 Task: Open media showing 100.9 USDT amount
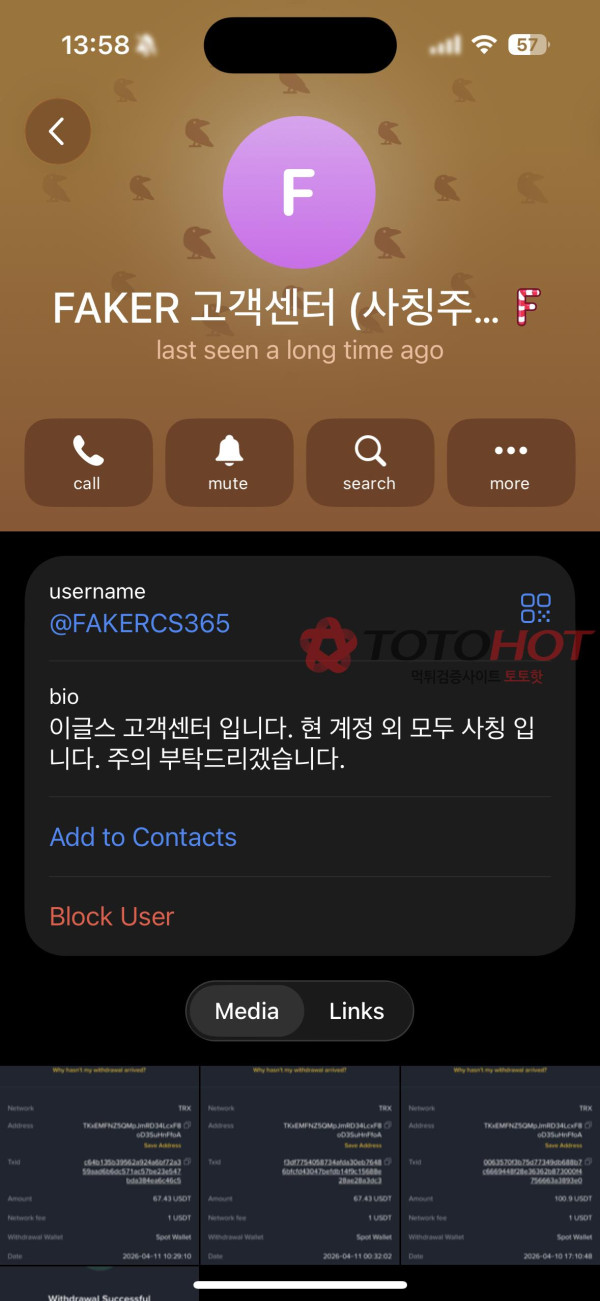[500, 1165]
